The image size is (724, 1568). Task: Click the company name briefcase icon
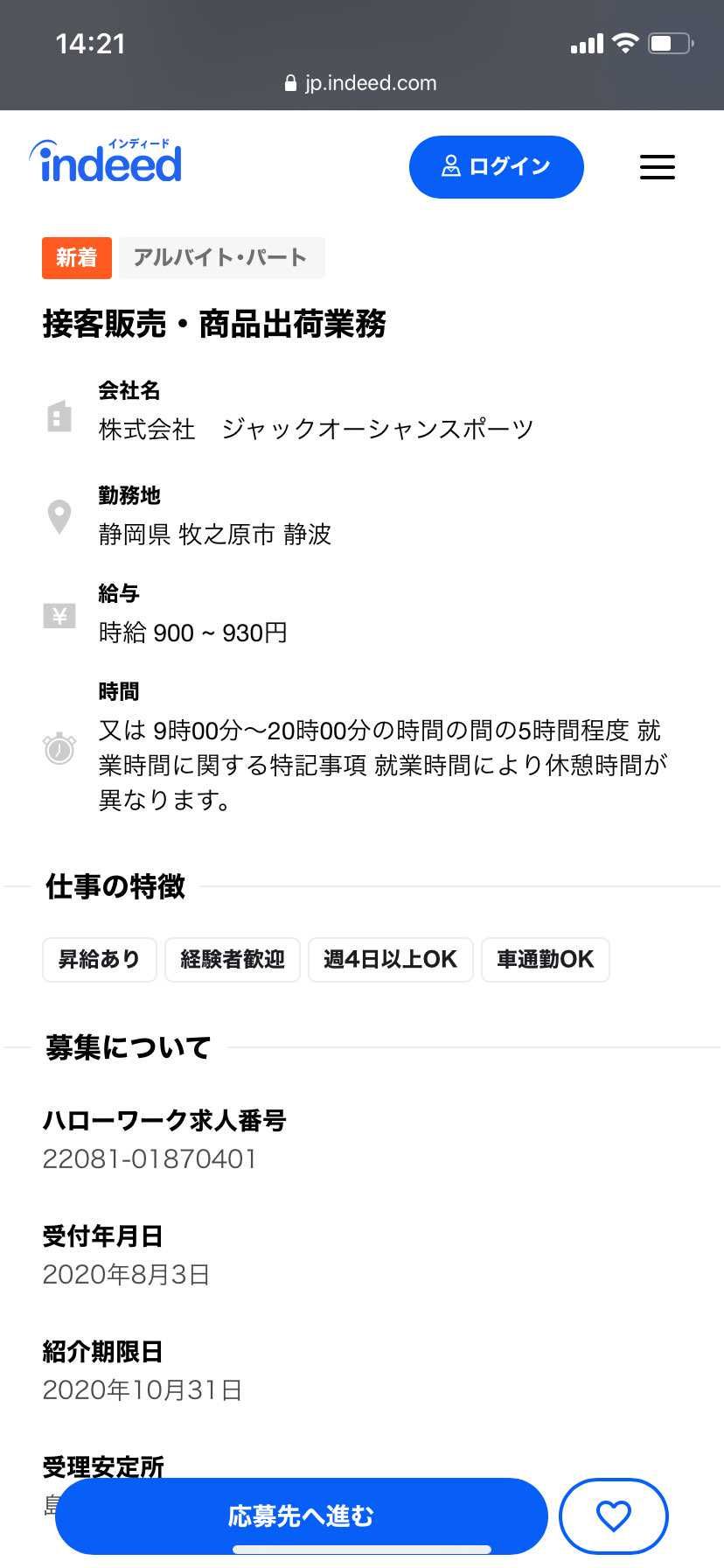tap(59, 417)
